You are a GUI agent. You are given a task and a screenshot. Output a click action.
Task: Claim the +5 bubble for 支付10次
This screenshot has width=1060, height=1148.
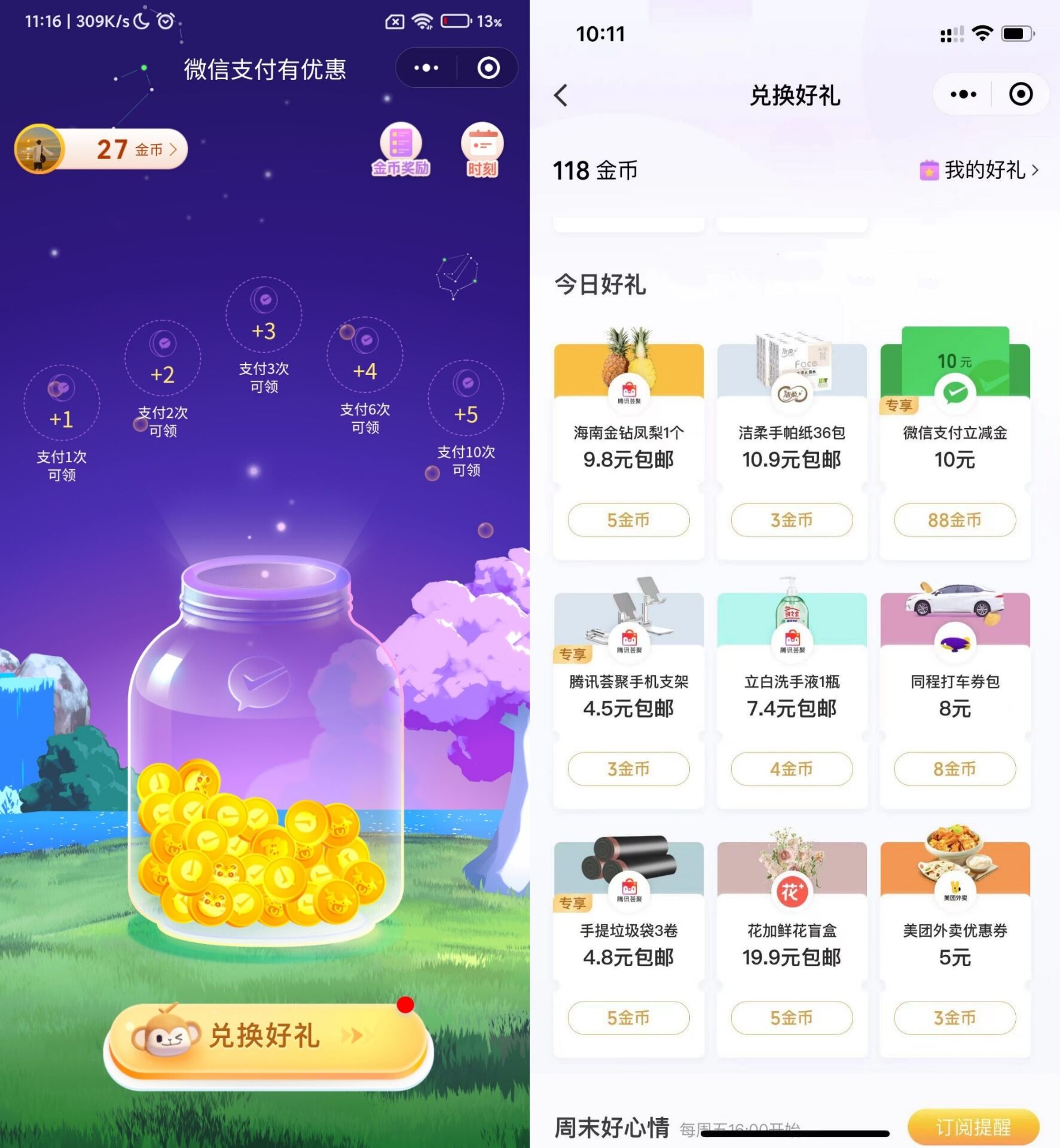(x=466, y=398)
